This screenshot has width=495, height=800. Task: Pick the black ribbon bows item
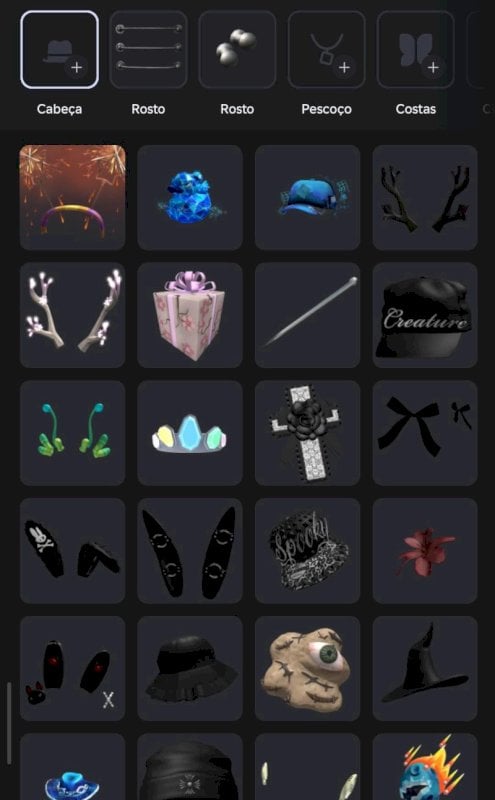pos(425,433)
